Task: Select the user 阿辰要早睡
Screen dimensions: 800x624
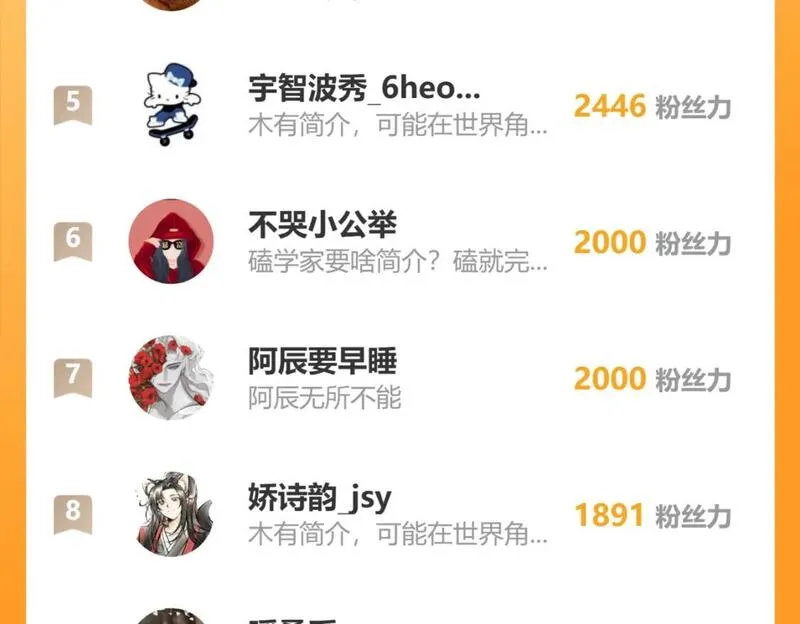Action: click(322, 361)
